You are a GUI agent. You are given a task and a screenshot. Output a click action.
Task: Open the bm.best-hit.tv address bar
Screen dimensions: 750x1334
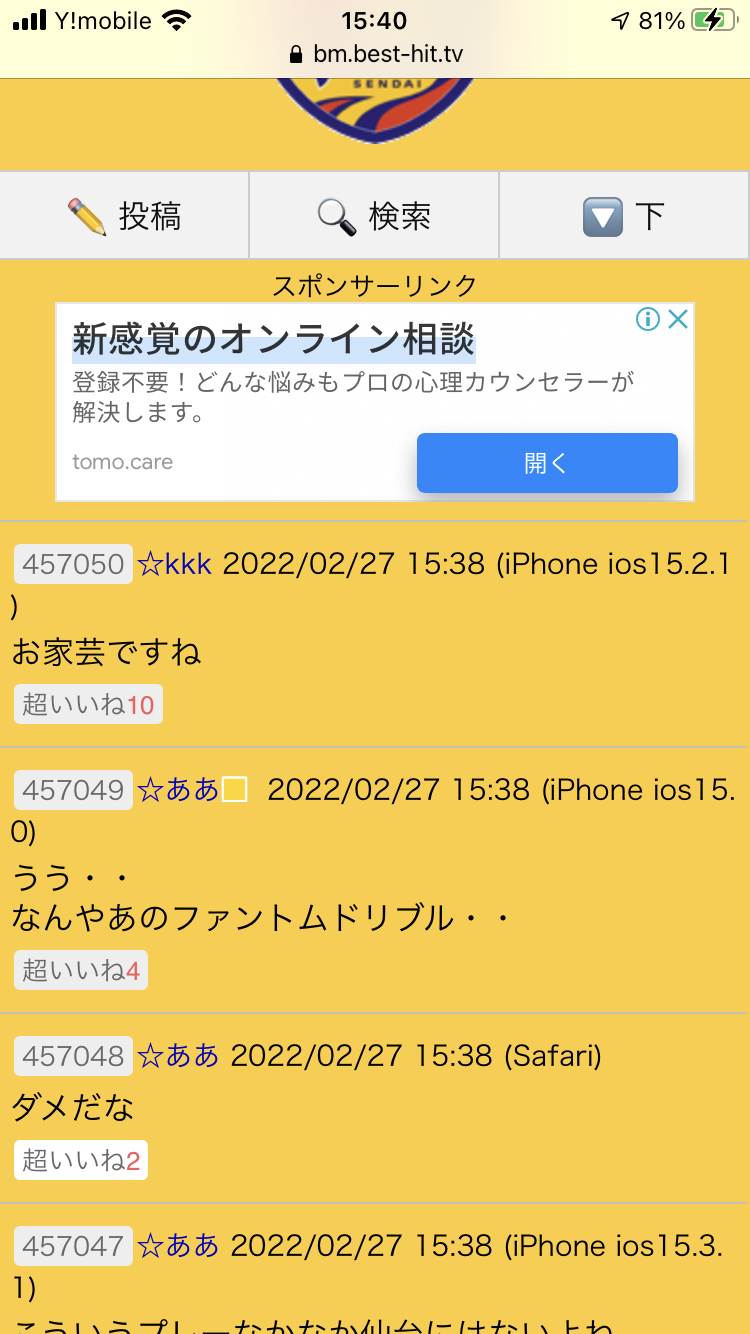(x=375, y=54)
